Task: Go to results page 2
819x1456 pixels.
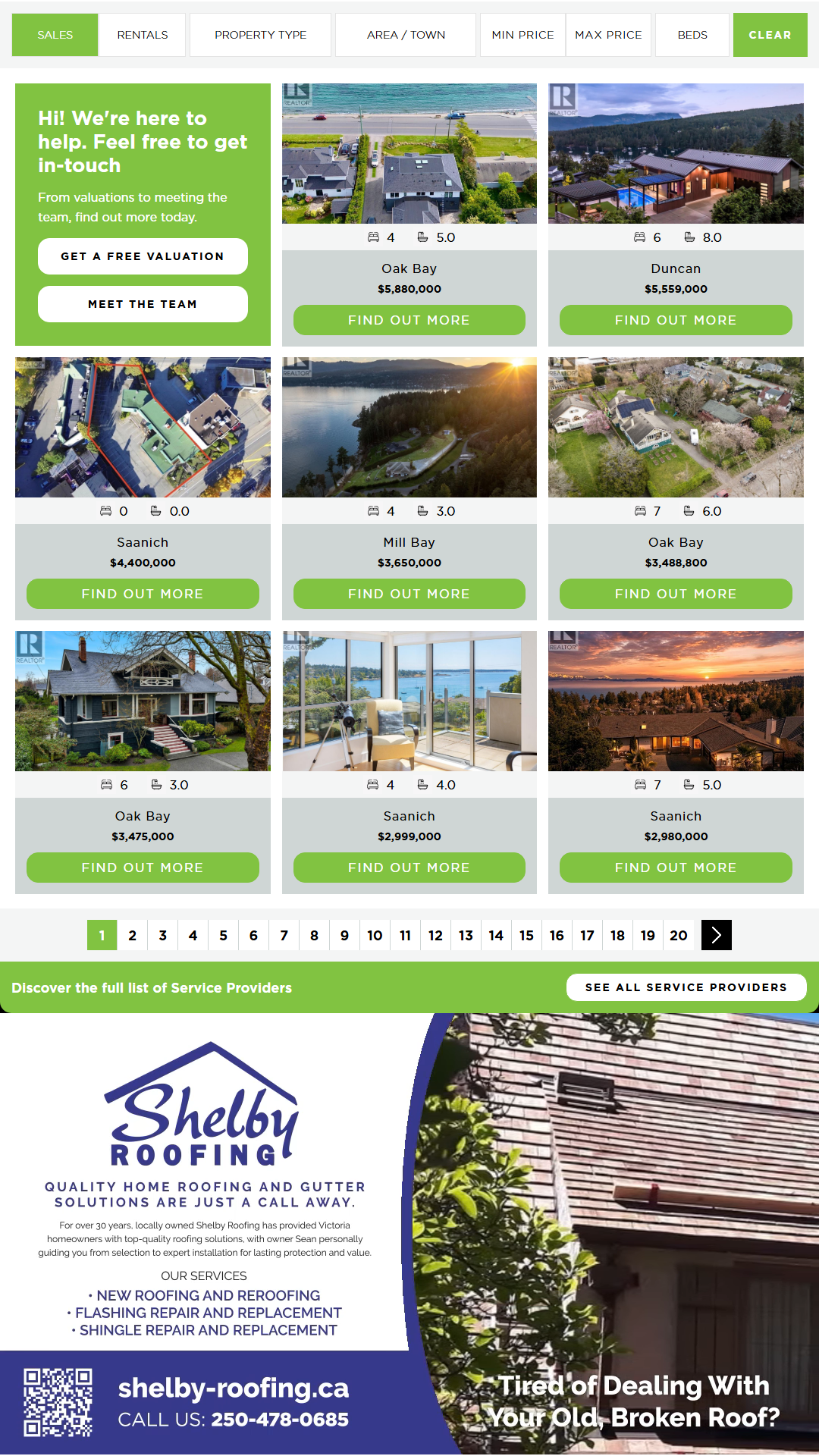Action: pyautogui.click(x=133, y=935)
